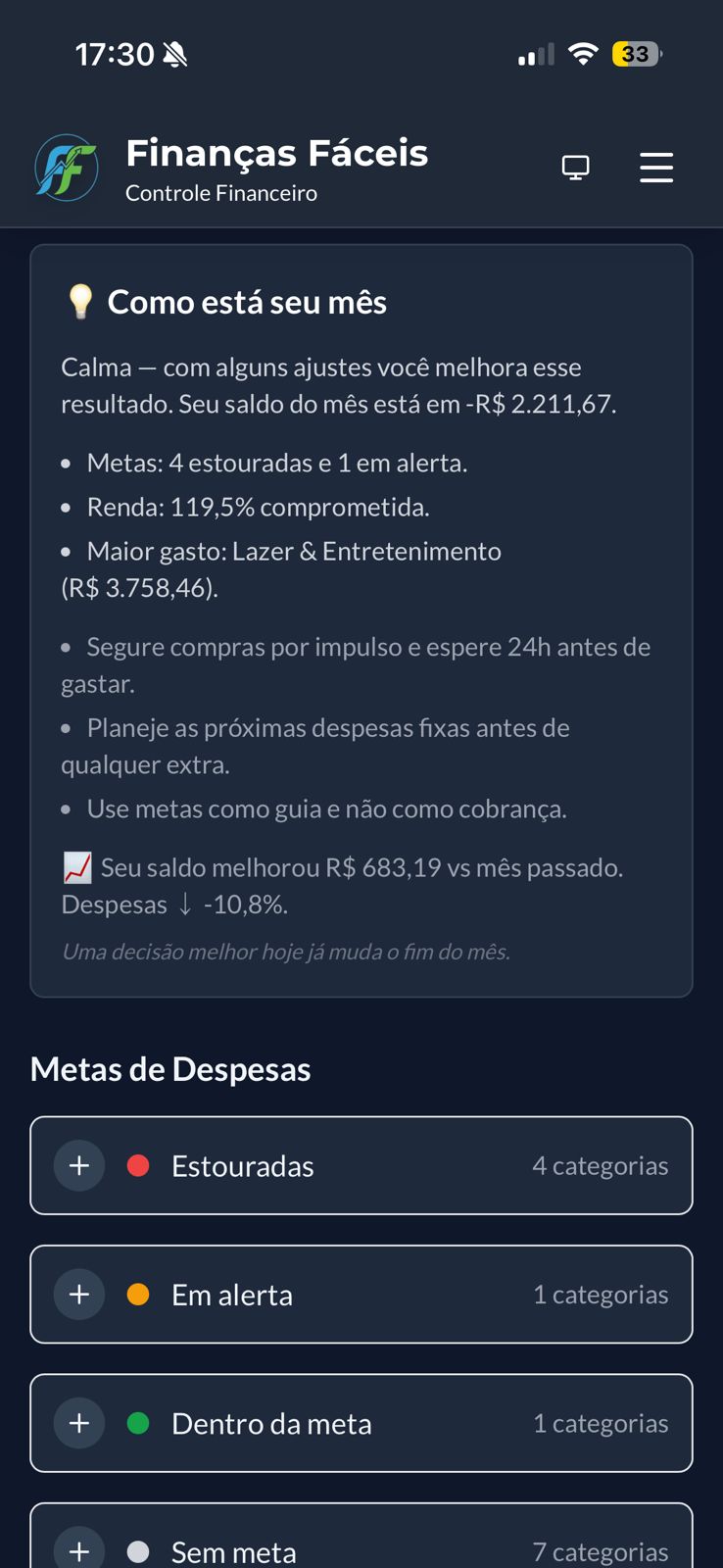The image size is (723, 1568).
Task: Click the monitor icon in the header
Action: tap(576, 167)
